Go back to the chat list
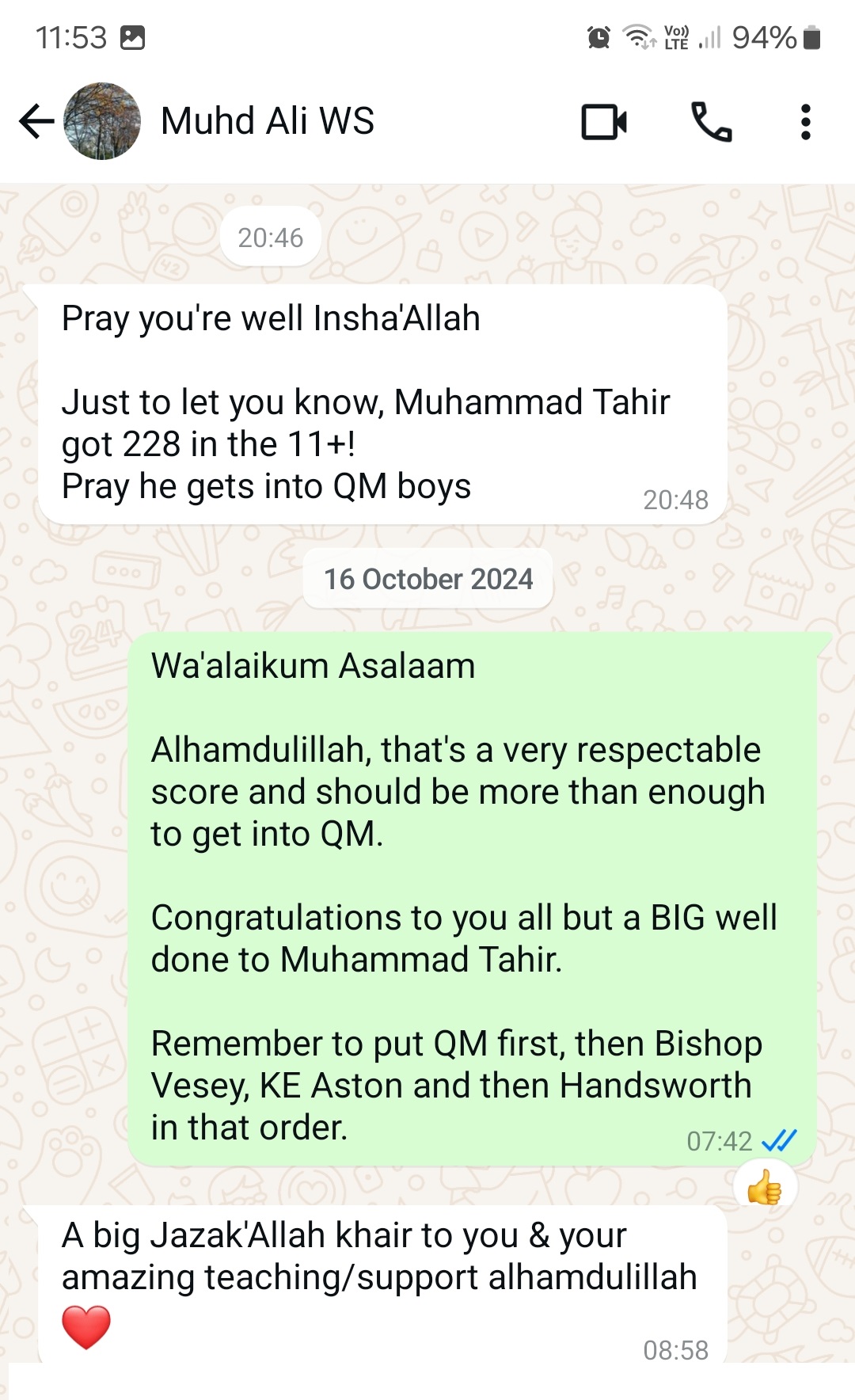Image resolution: width=855 pixels, height=1400 pixels. (x=36, y=121)
